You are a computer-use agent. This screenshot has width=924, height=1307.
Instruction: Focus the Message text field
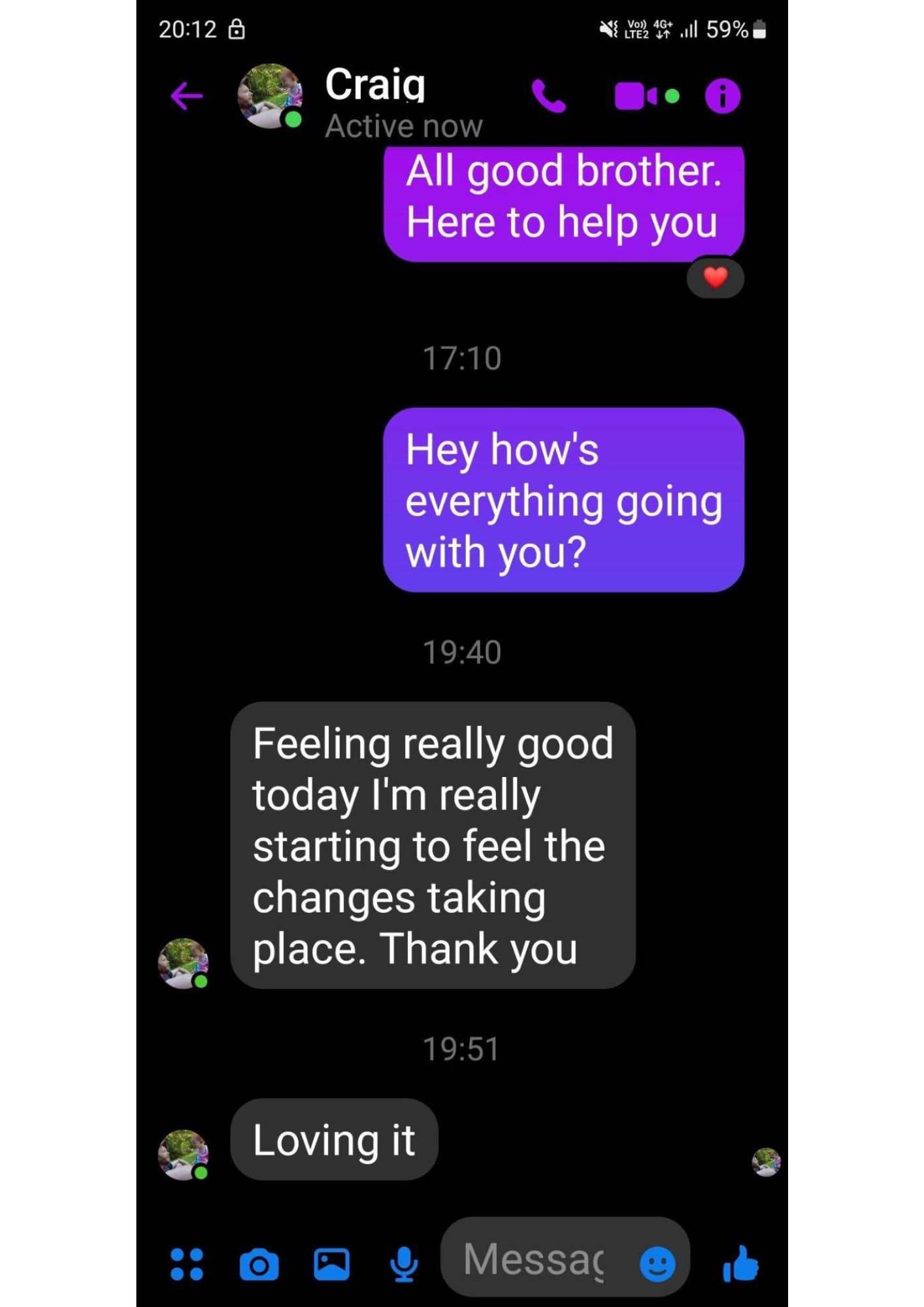[536, 1259]
